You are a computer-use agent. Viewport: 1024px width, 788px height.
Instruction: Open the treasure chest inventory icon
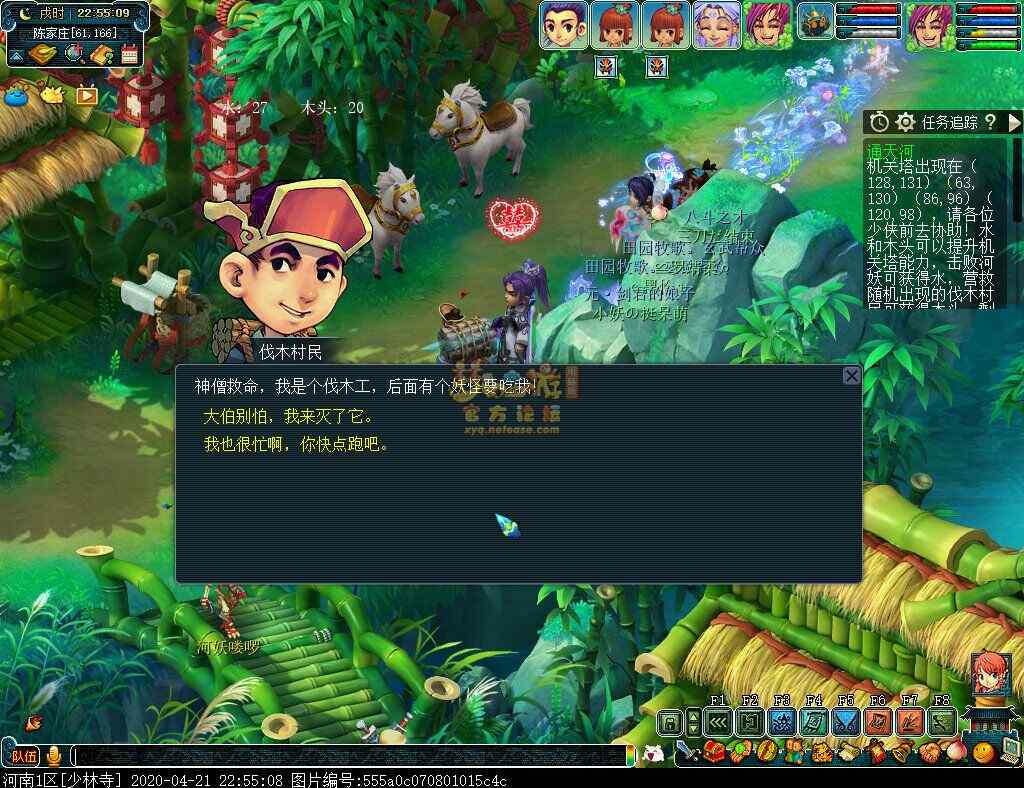pyautogui.click(x=713, y=751)
